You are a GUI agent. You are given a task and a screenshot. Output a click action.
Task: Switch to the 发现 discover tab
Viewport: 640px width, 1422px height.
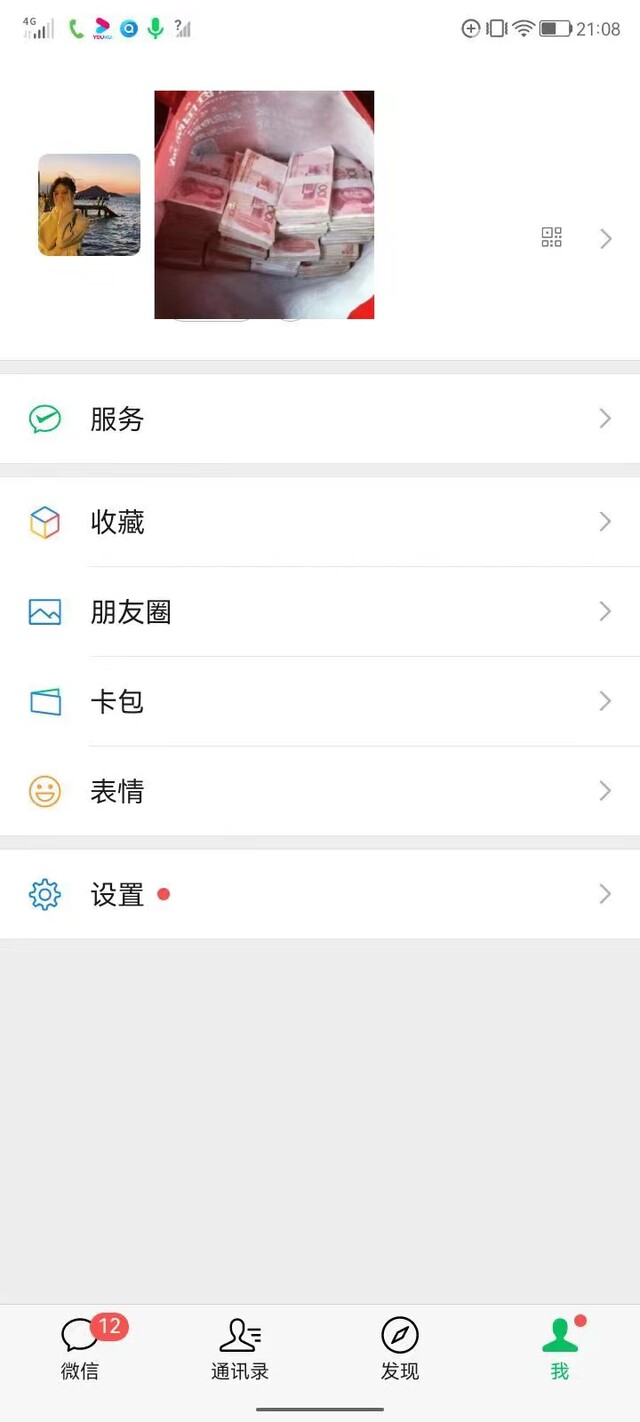pos(400,1350)
